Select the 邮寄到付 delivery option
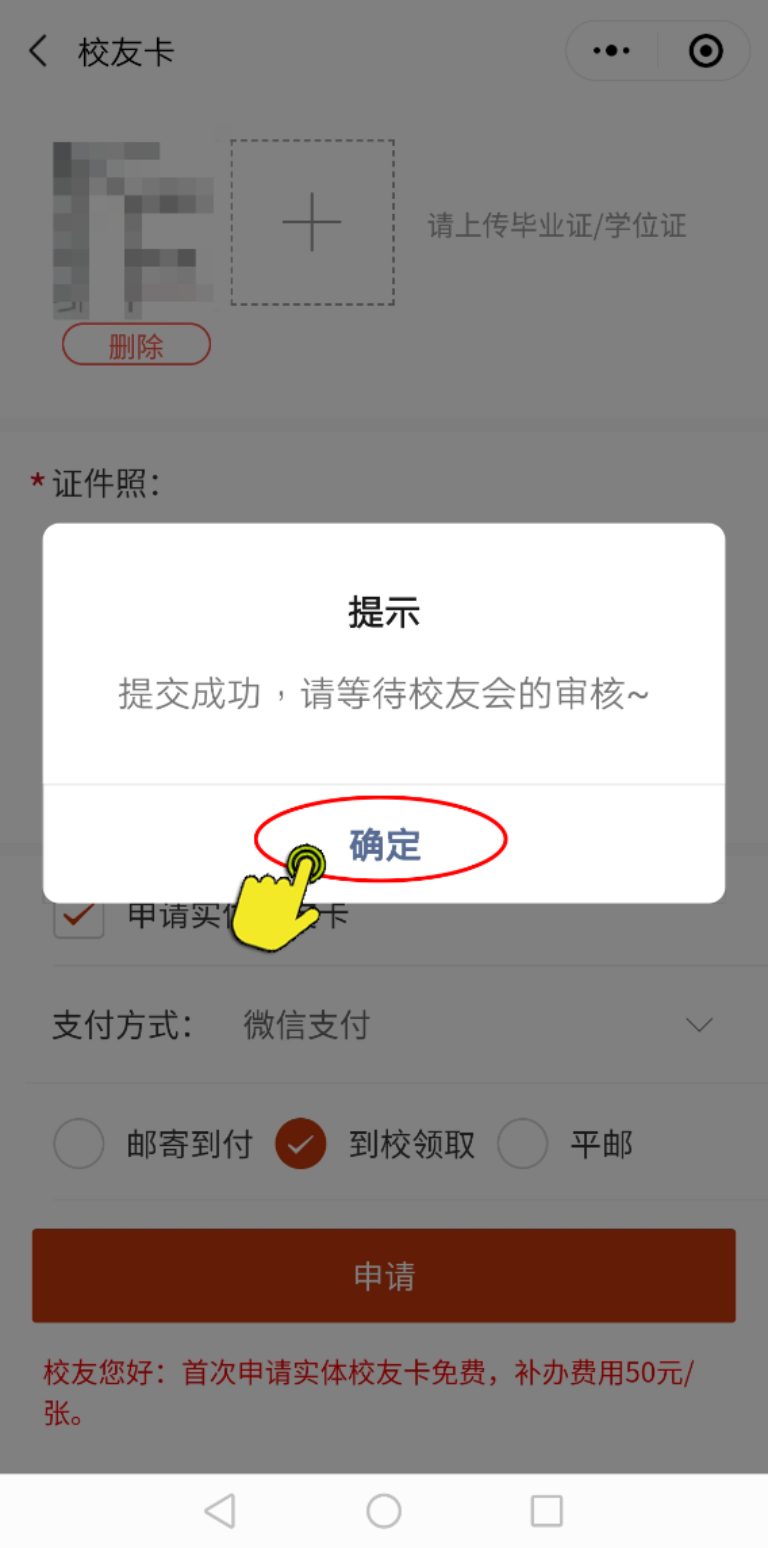 [79, 1144]
